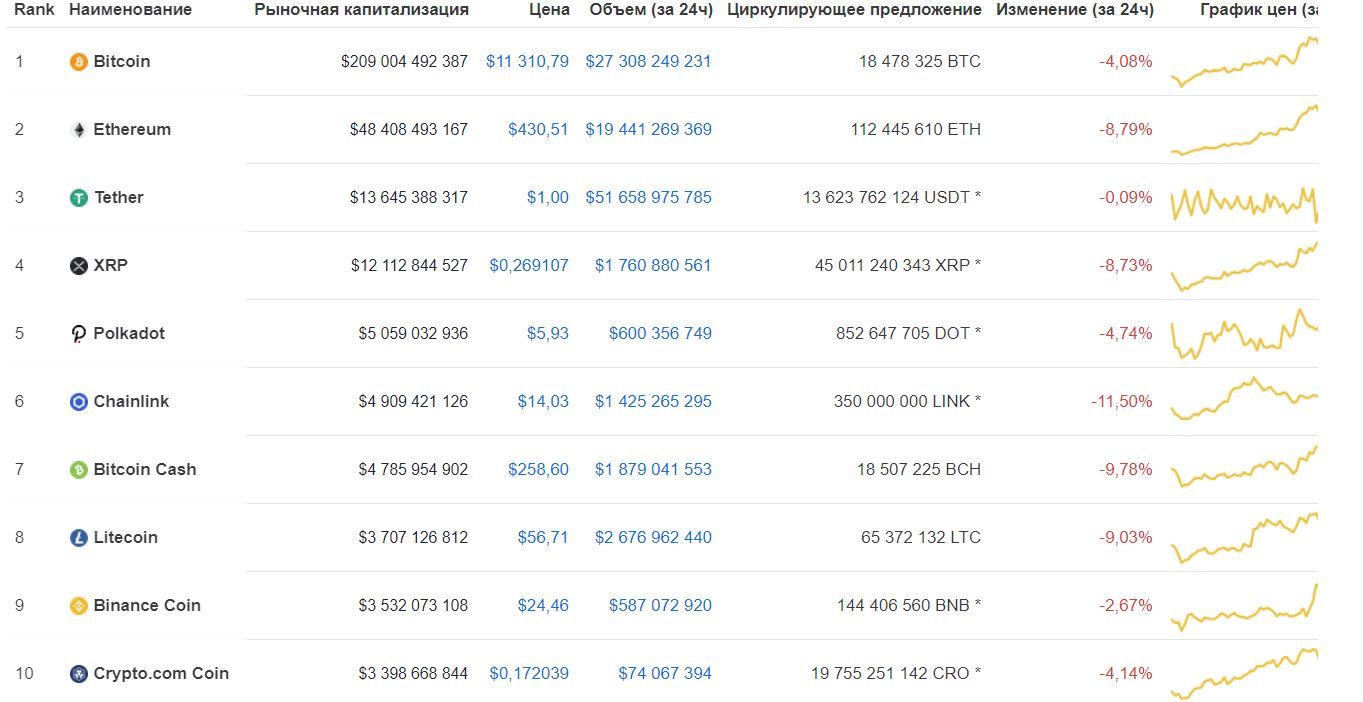Open Litecoin's 24h volume $2 676 962 440
Screen dimensions: 1363x702
pyautogui.click(x=653, y=537)
